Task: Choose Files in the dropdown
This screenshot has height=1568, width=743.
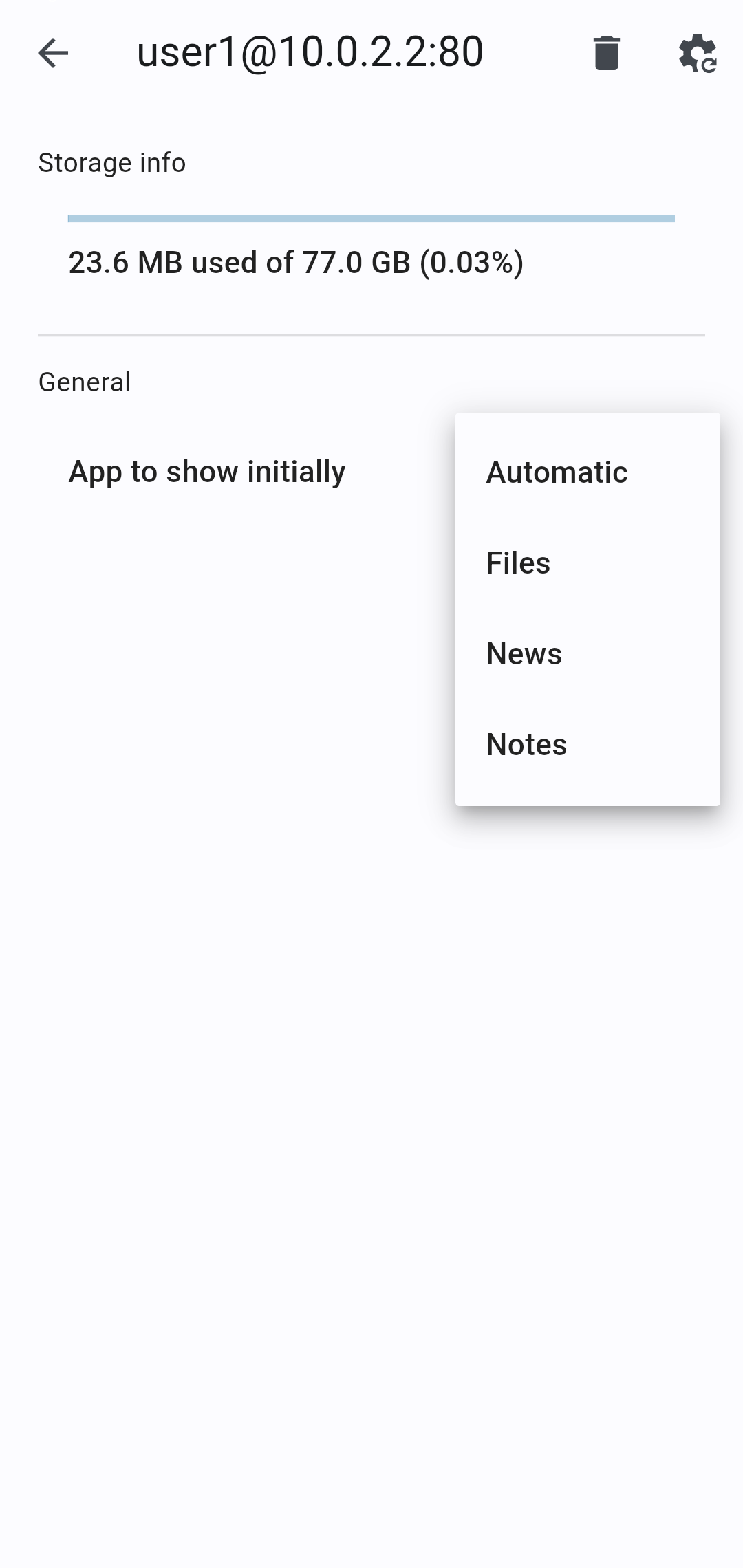Action: click(x=588, y=563)
